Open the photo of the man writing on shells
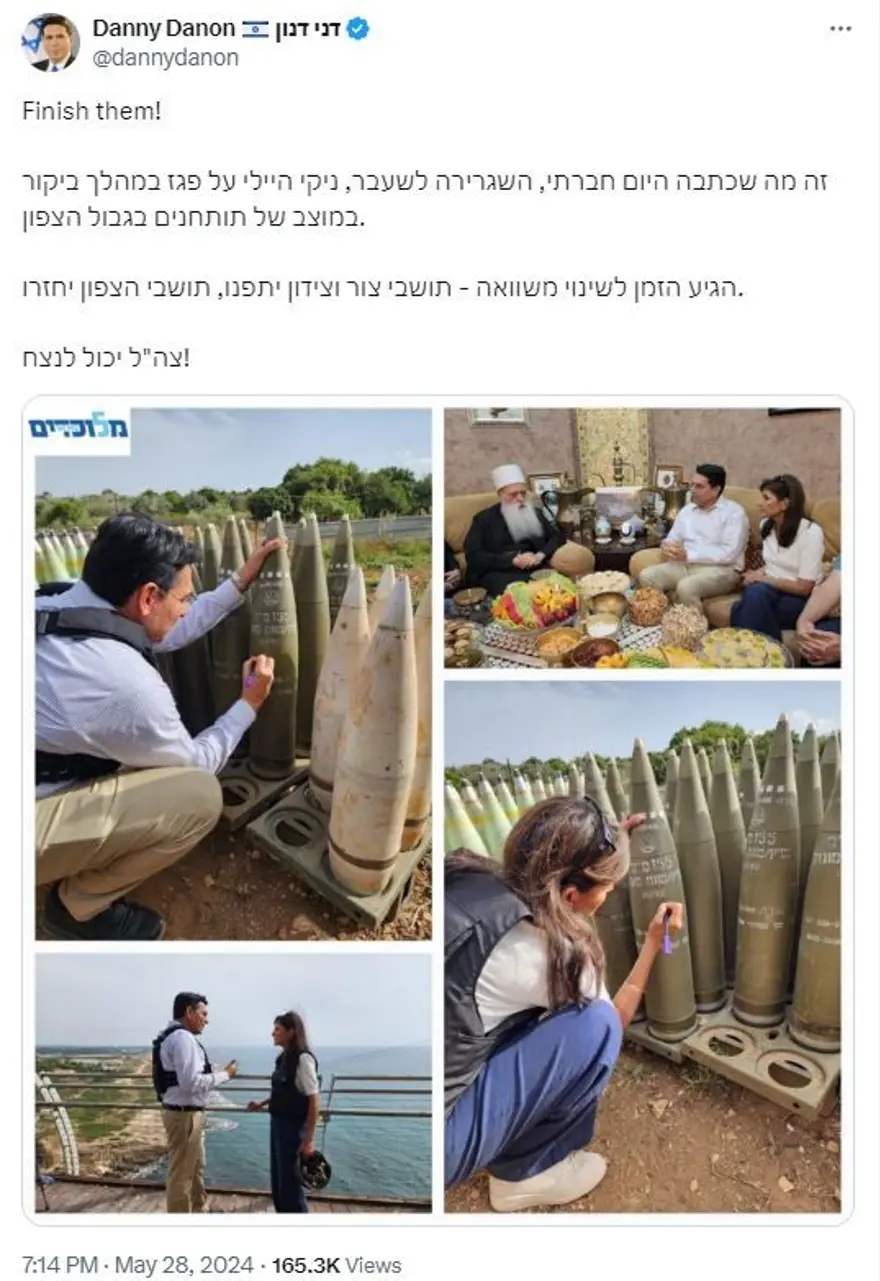The height and width of the screenshot is (1281, 880). (x=234, y=674)
